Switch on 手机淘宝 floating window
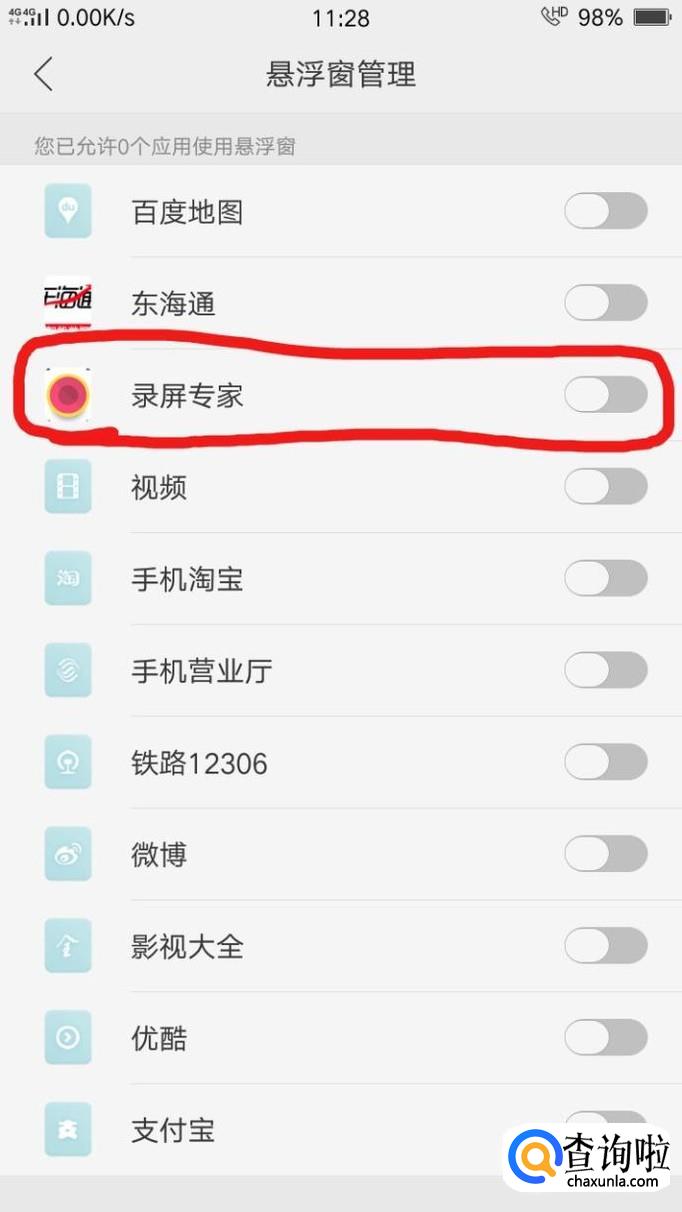Viewport: 682px width, 1212px height. (x=605, y=579)
